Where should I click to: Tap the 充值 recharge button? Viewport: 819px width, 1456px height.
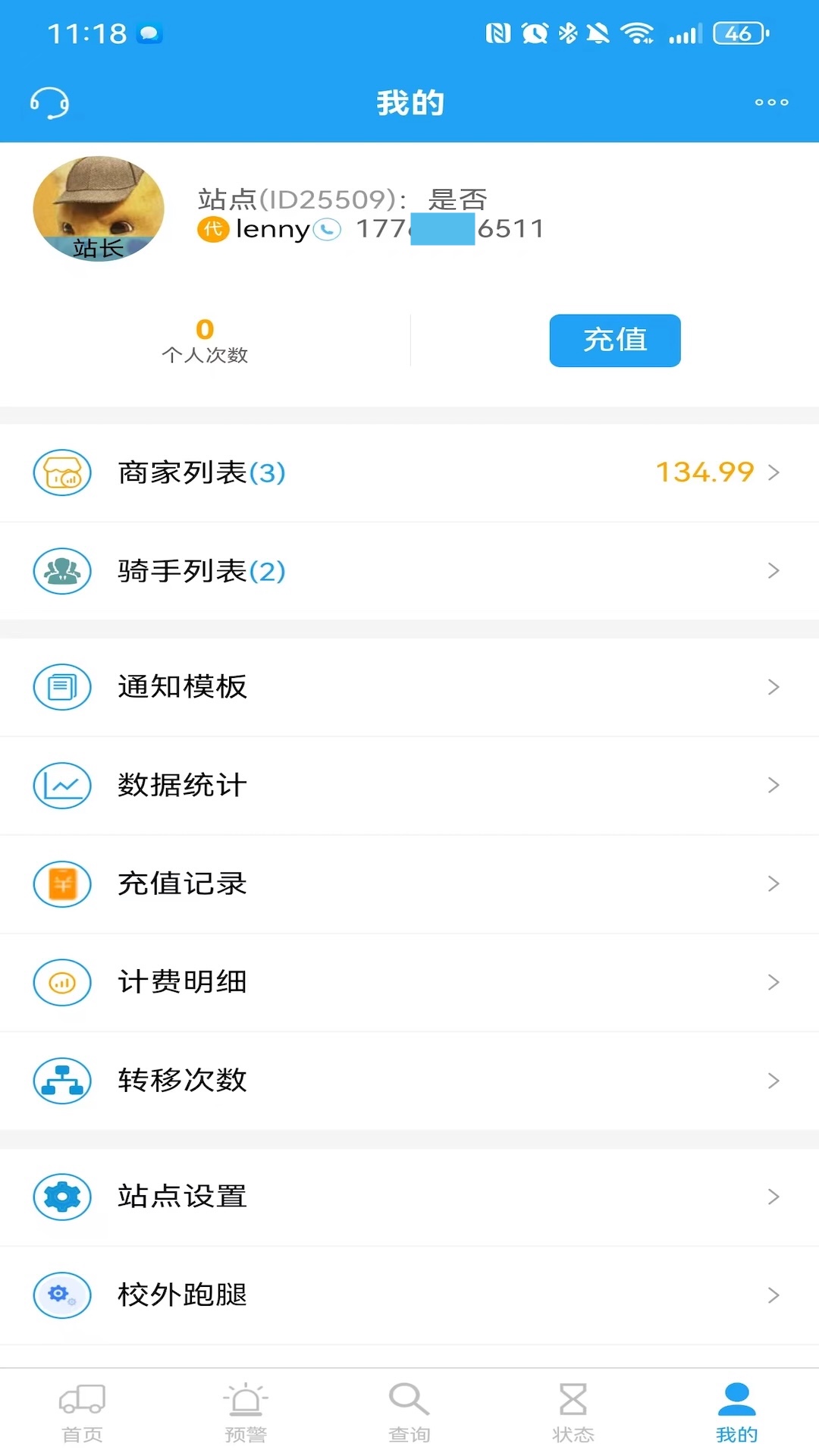pos(614,340)
